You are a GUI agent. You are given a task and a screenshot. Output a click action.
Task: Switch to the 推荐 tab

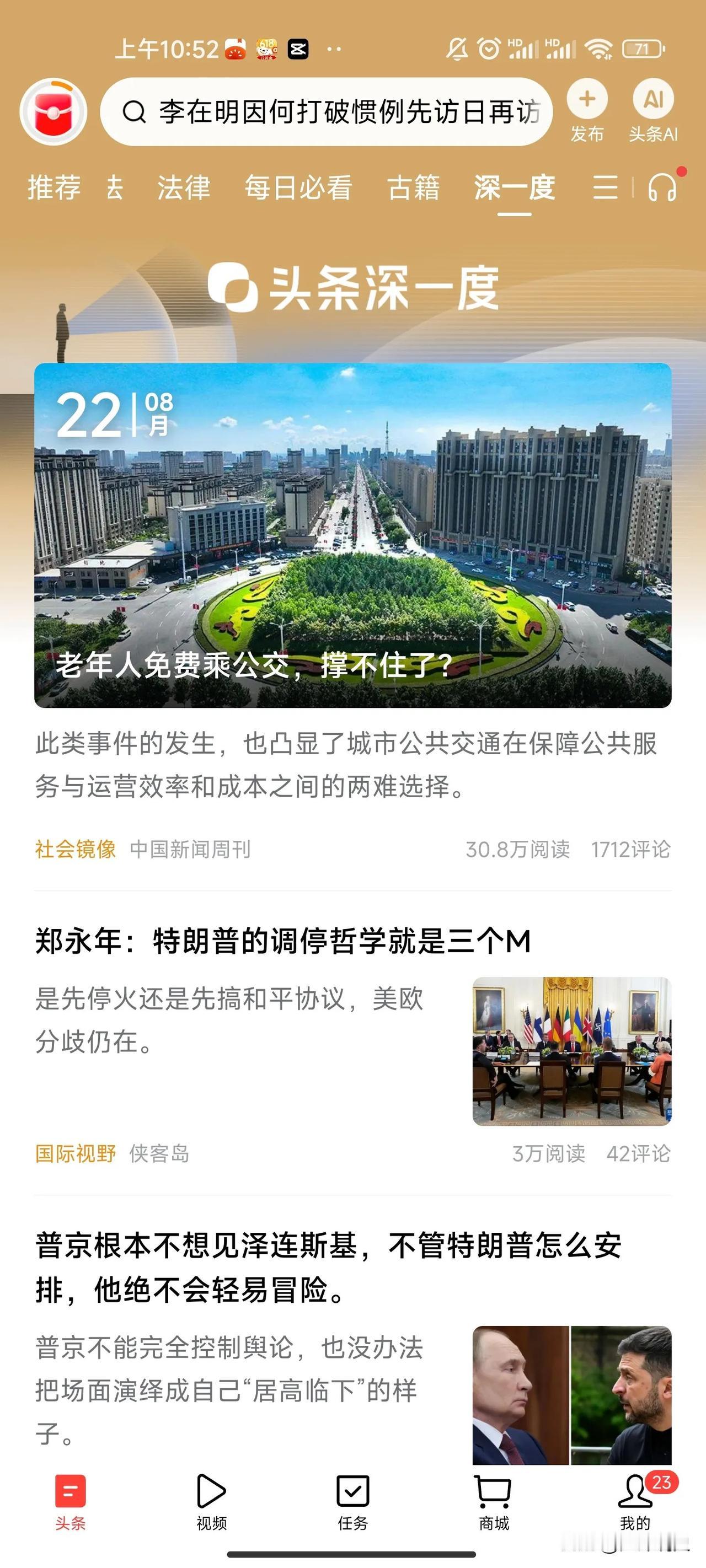54,187
